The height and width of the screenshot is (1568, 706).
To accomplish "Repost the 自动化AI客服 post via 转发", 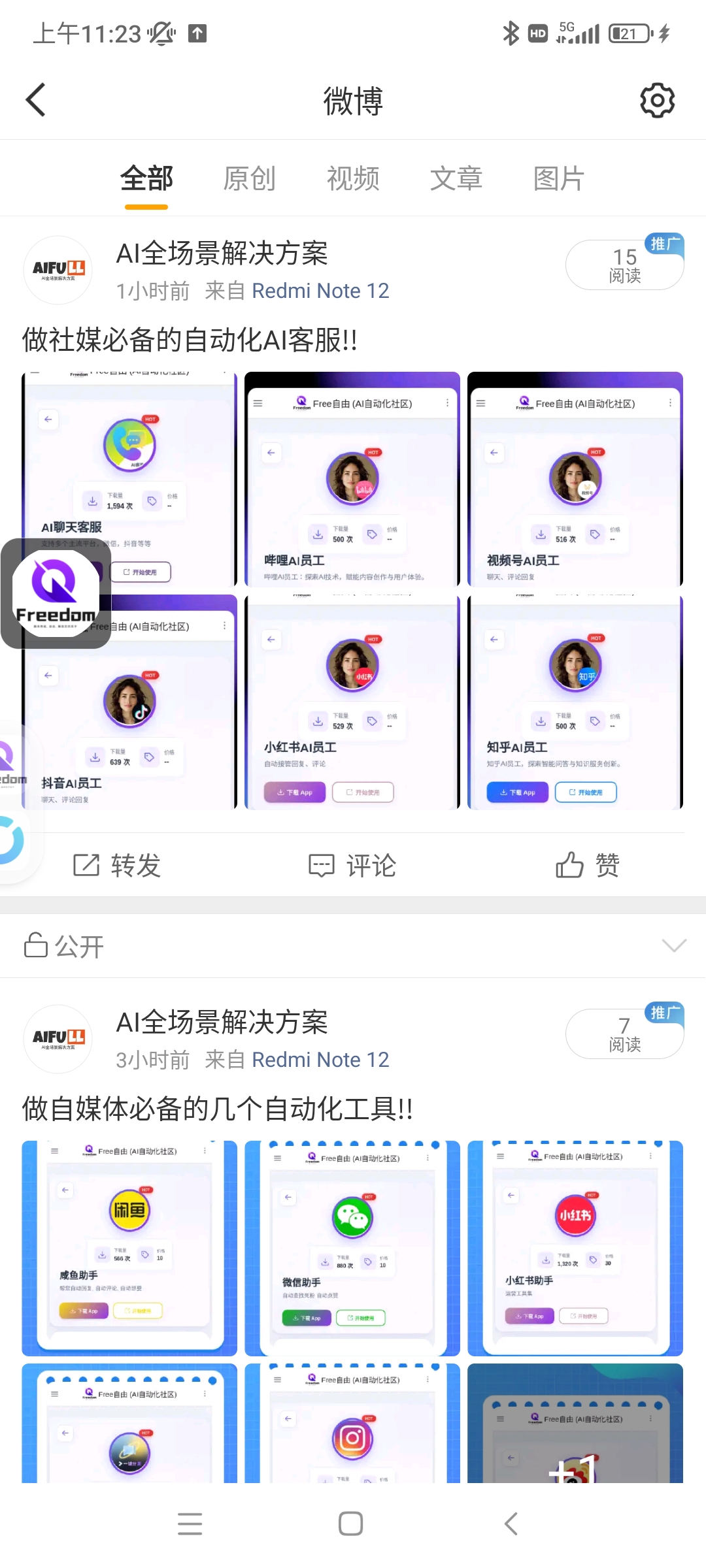I will 118,865.
